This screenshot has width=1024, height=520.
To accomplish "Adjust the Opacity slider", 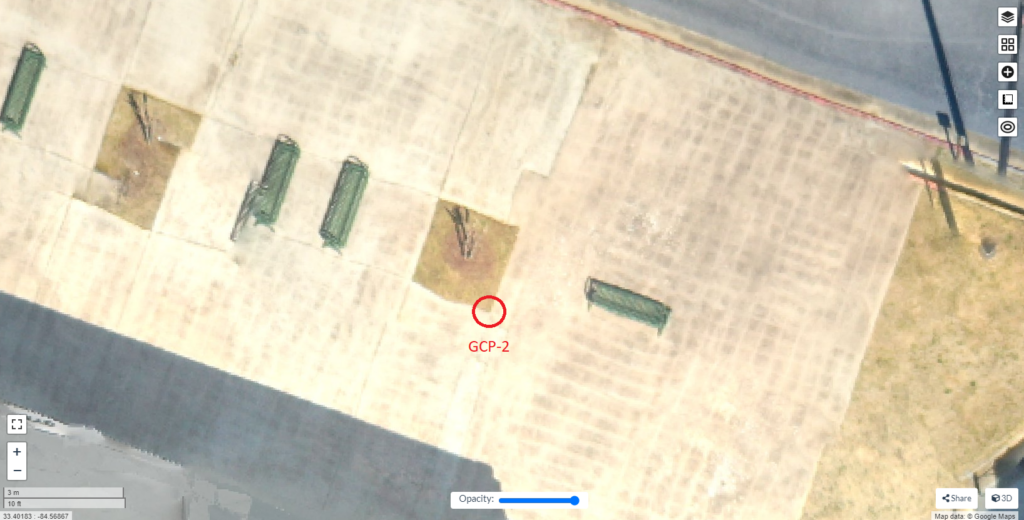I will (574, 500).
